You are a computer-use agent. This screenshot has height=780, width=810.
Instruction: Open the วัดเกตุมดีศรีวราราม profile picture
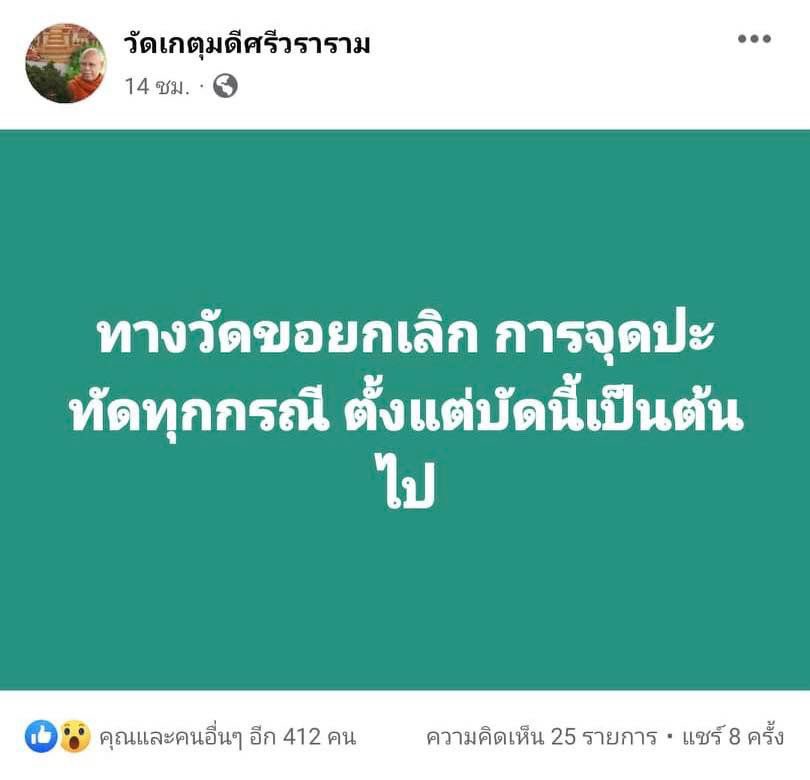pos(65,62)
